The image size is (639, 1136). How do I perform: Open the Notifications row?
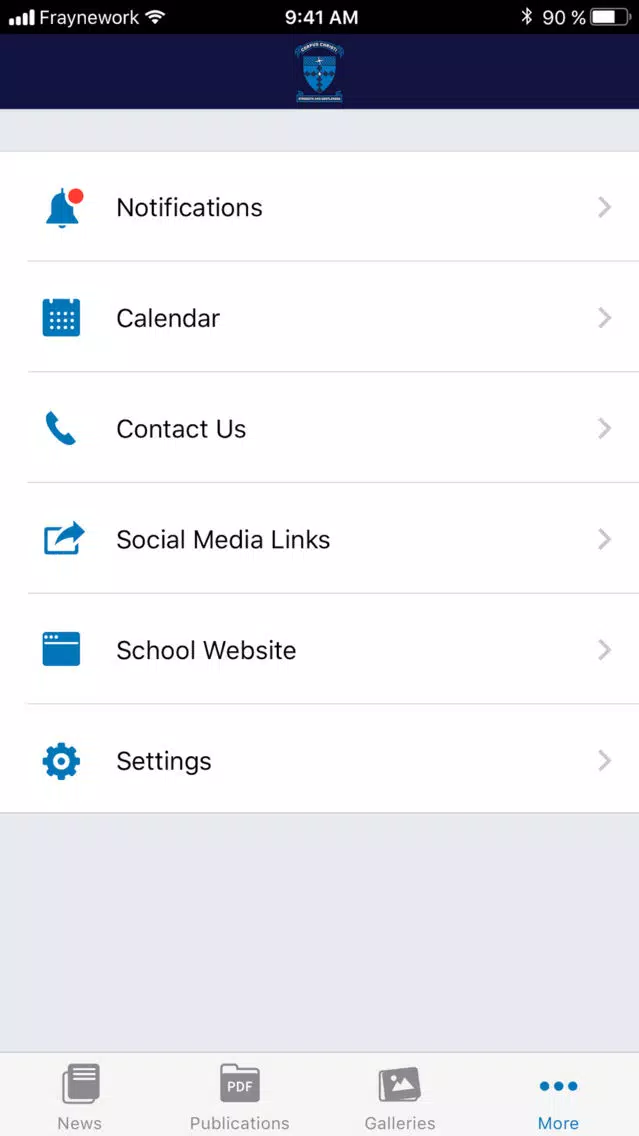click(320, 206)
